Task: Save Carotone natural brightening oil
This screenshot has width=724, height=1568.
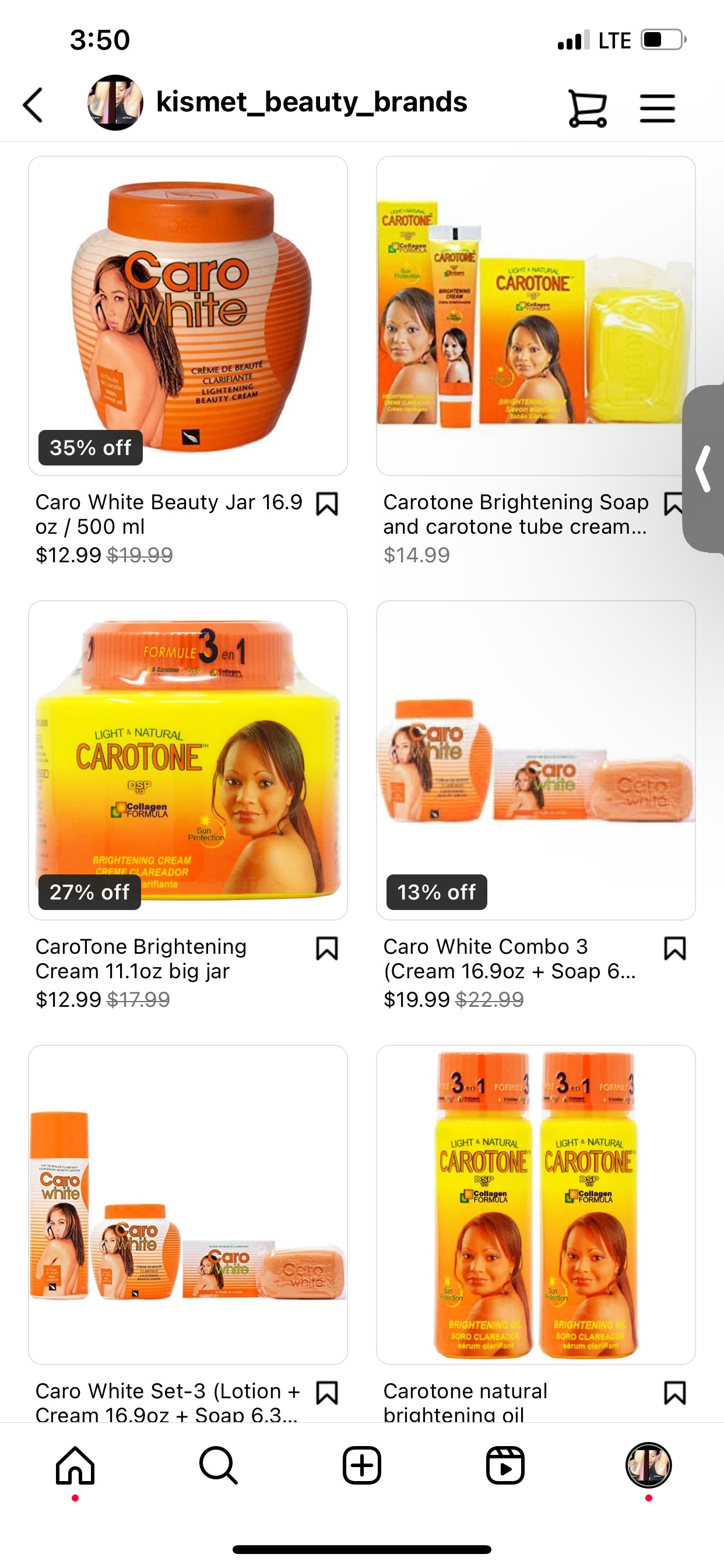Action: pyautogui.click(x=674, y=1392)
